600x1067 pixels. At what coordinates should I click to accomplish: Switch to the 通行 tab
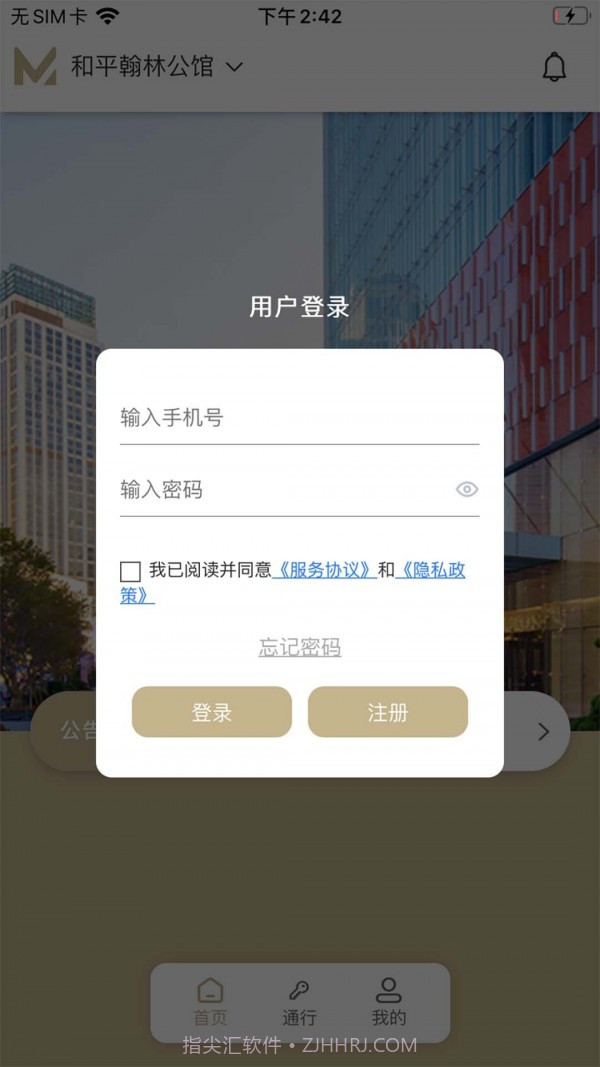[299, 1002]
